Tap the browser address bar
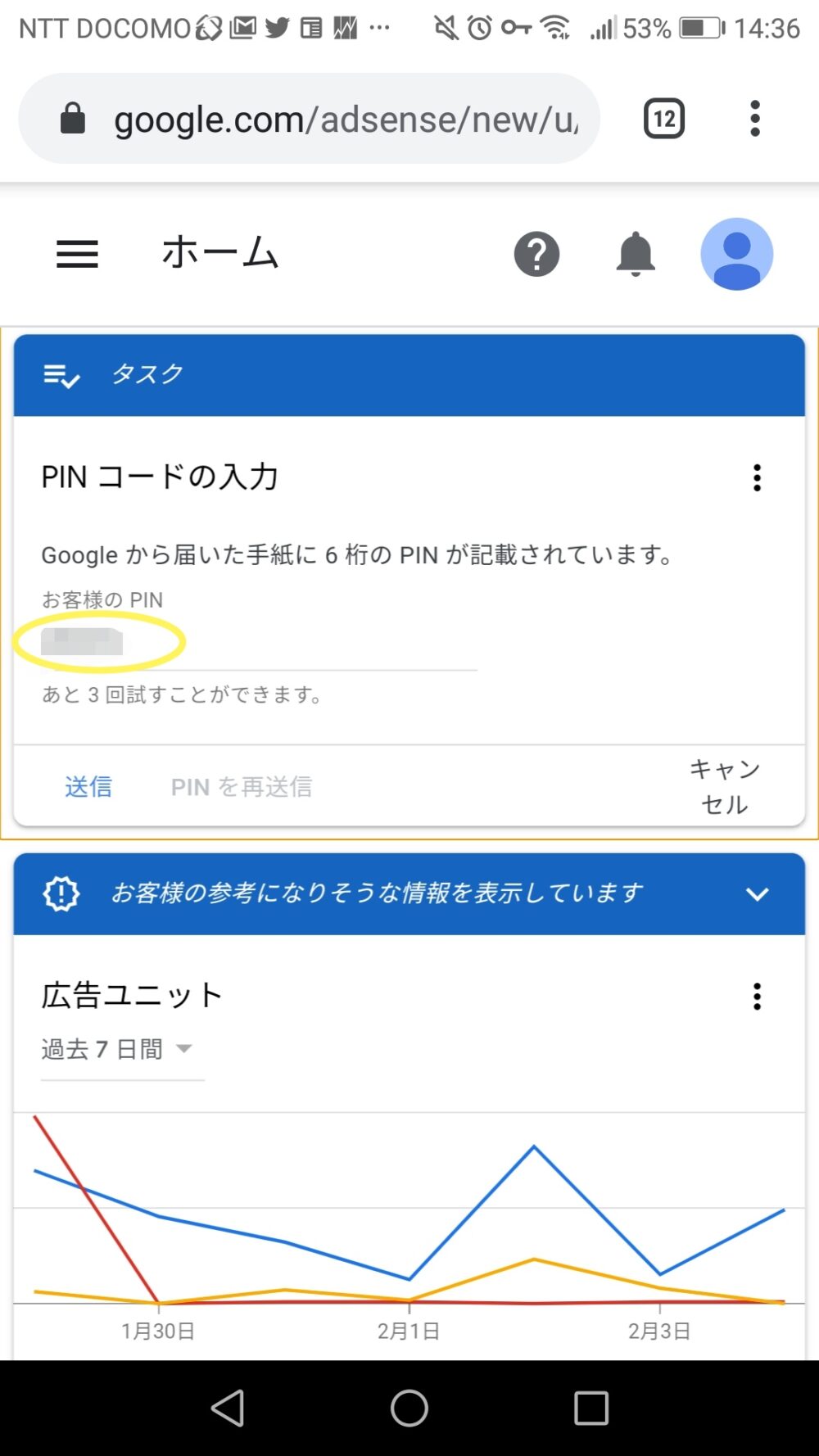The image size is (819, 1456). point(309,119)
